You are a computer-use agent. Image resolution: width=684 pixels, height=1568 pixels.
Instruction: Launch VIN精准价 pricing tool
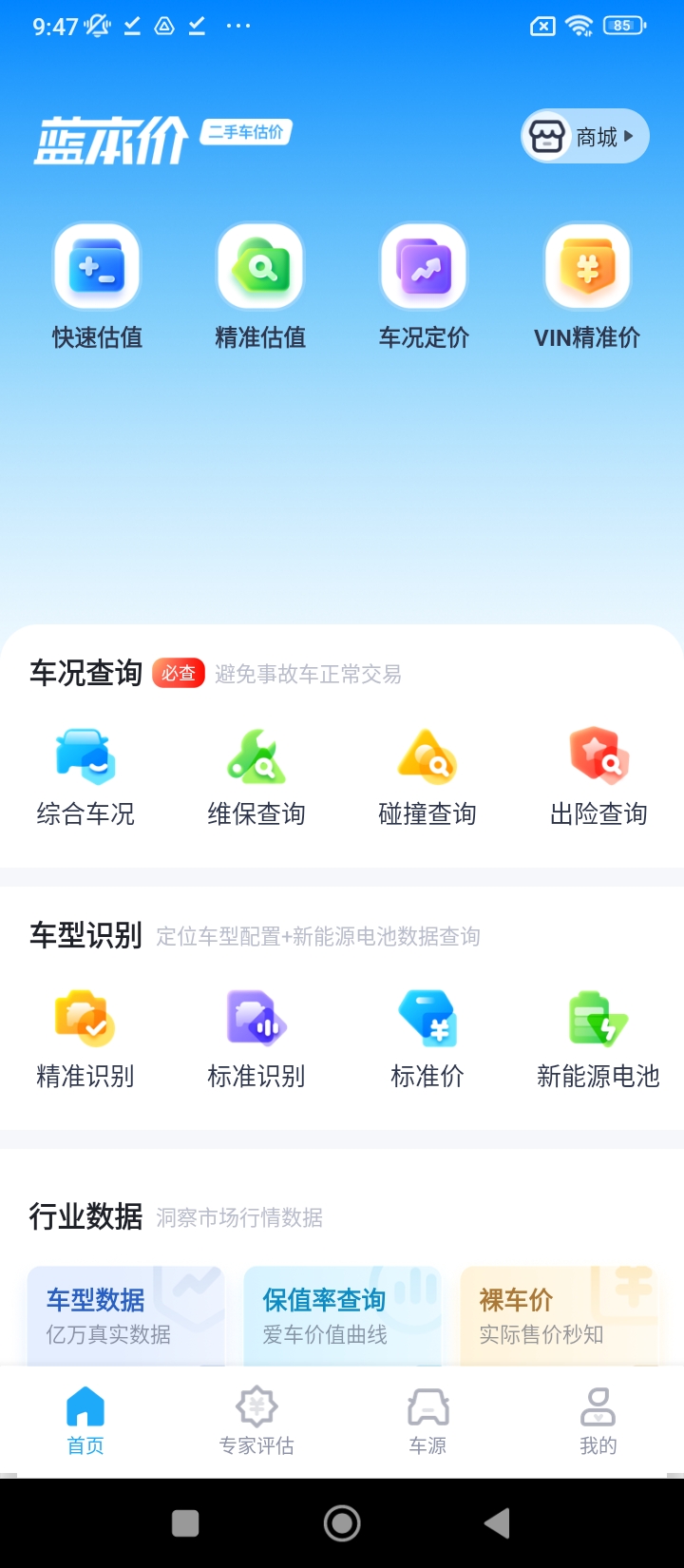coord(587,287)
